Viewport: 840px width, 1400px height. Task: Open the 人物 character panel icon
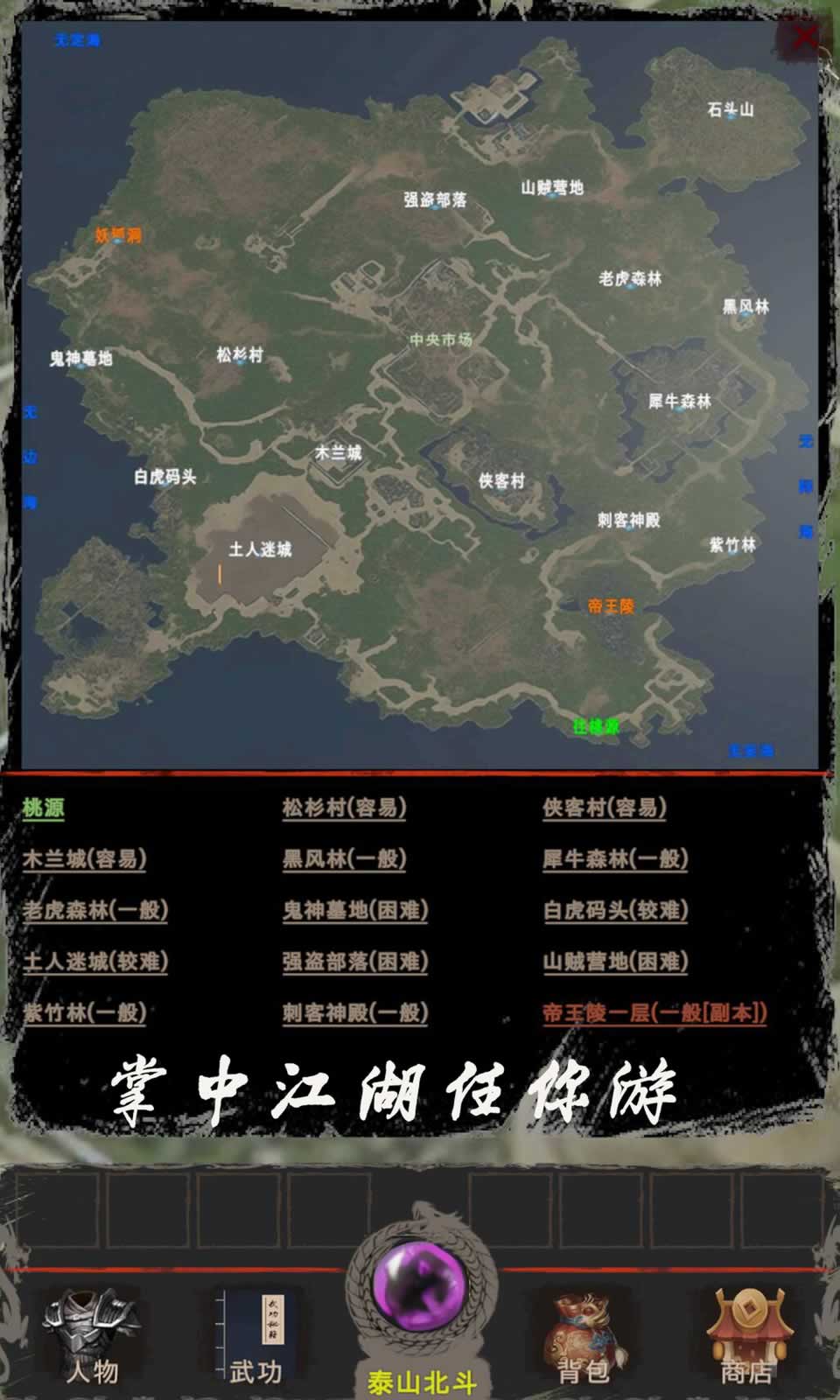[x=87, y=1334]
